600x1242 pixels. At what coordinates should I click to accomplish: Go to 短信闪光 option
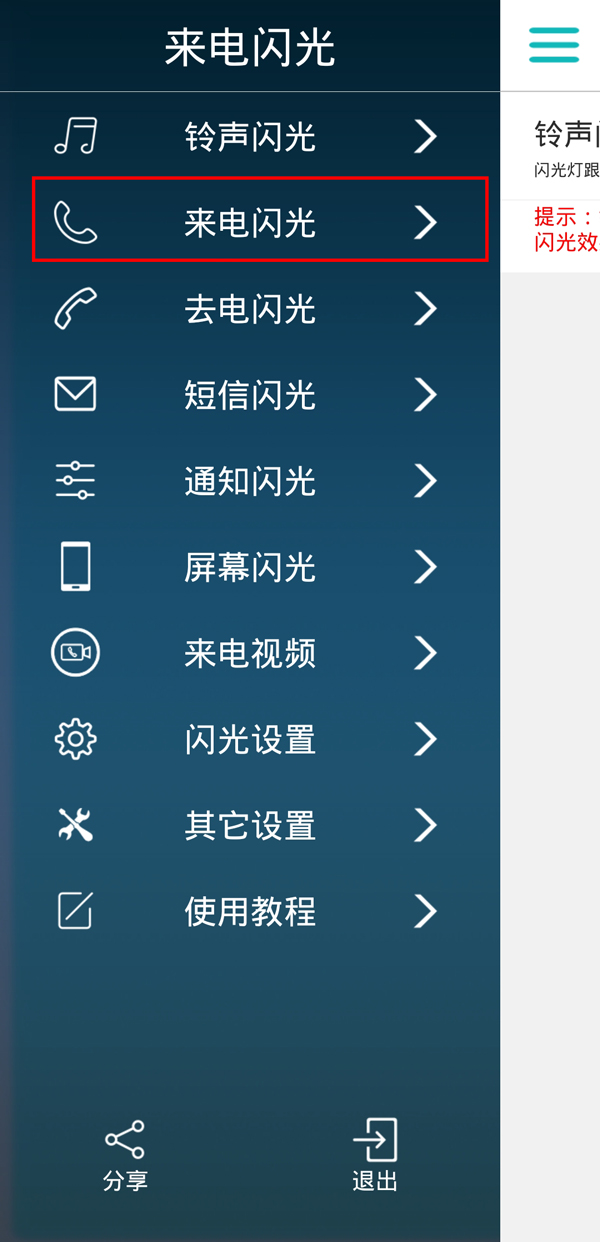point(250,395)
